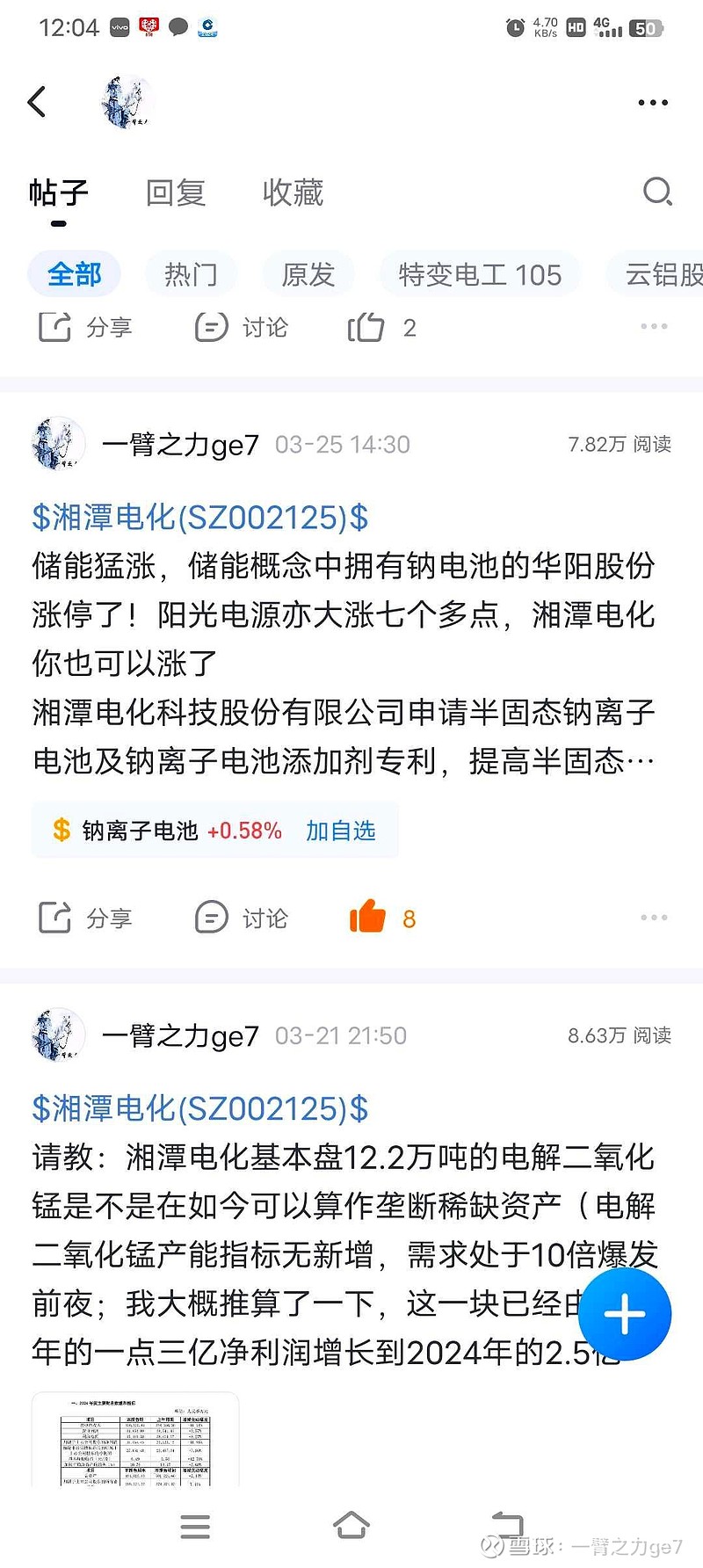
Task: Tap the back arrow at top left
Action: pos(37,102)
